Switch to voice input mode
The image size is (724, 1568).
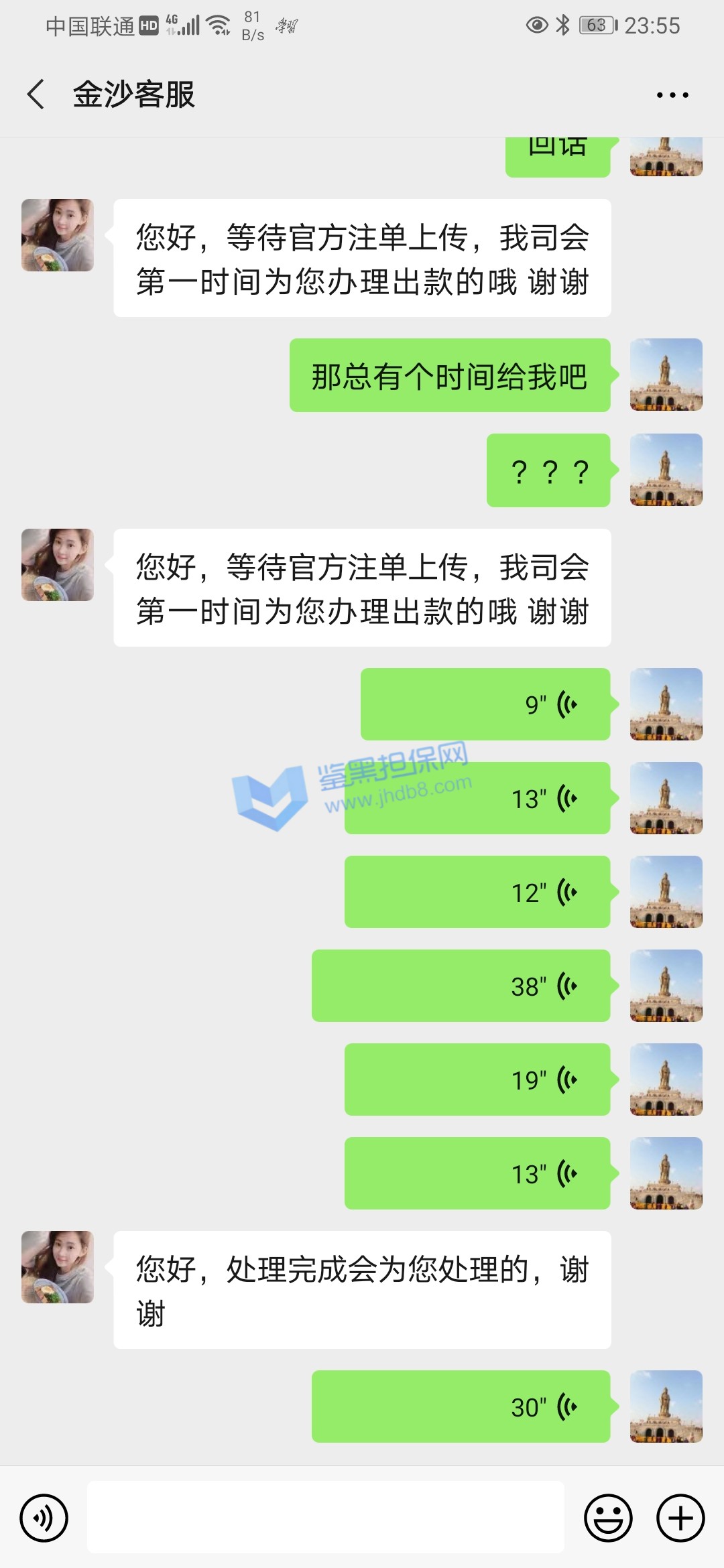click(x=44, y=1518)
